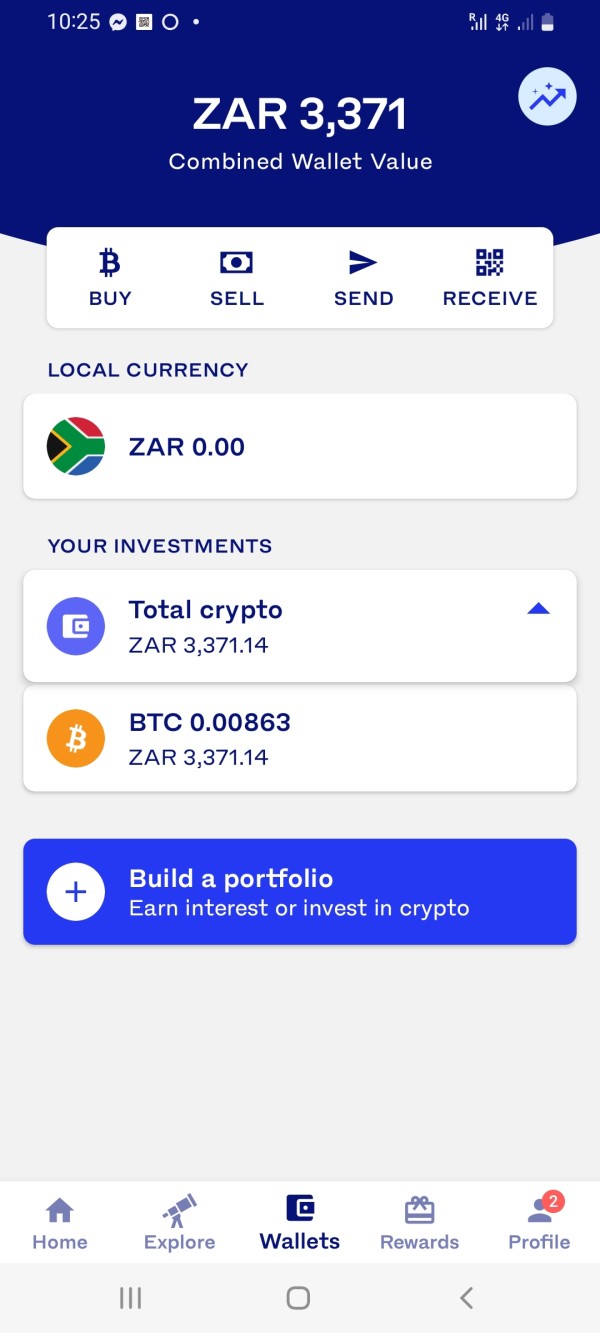Open the Rewards tab

tap(420, 1223)
